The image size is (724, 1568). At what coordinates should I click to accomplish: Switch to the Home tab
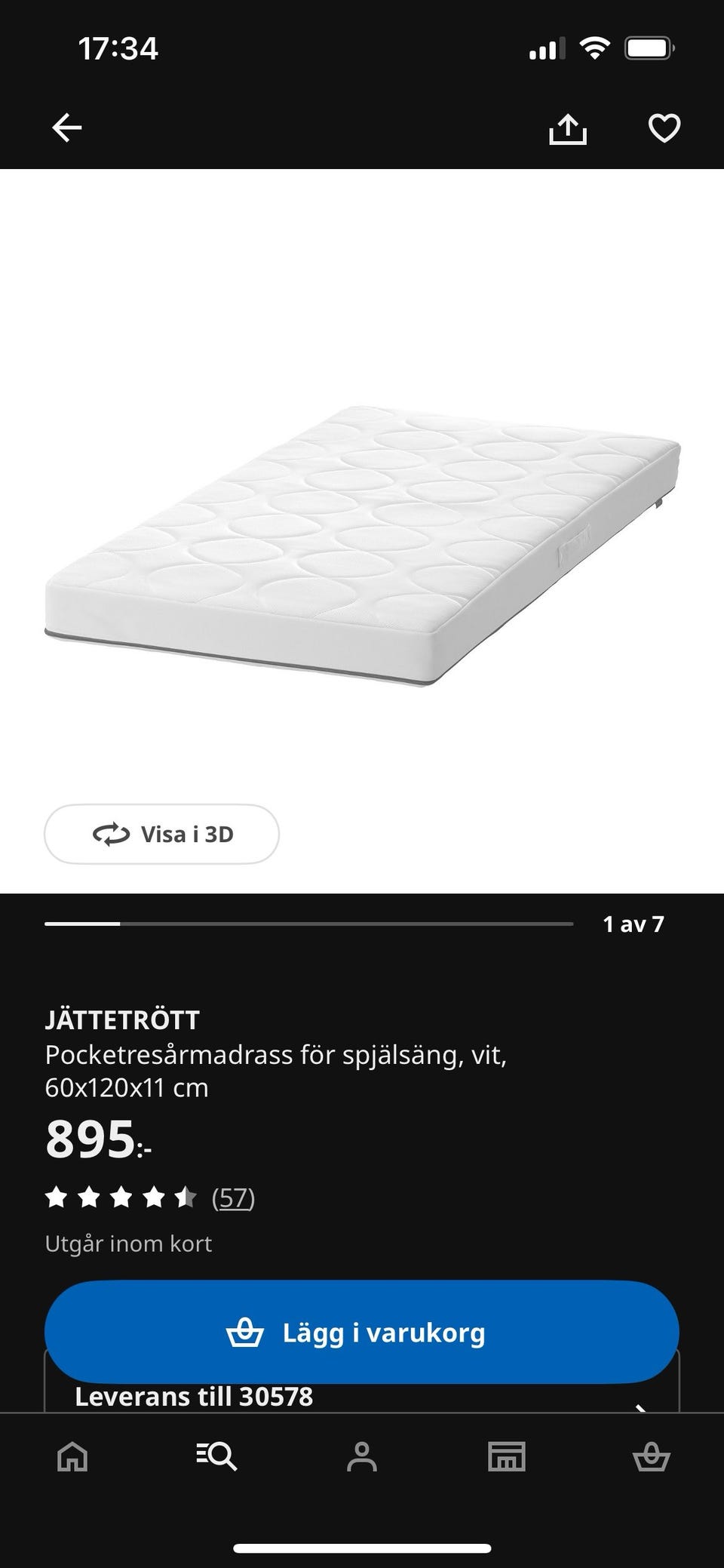tap(72, 1457)
